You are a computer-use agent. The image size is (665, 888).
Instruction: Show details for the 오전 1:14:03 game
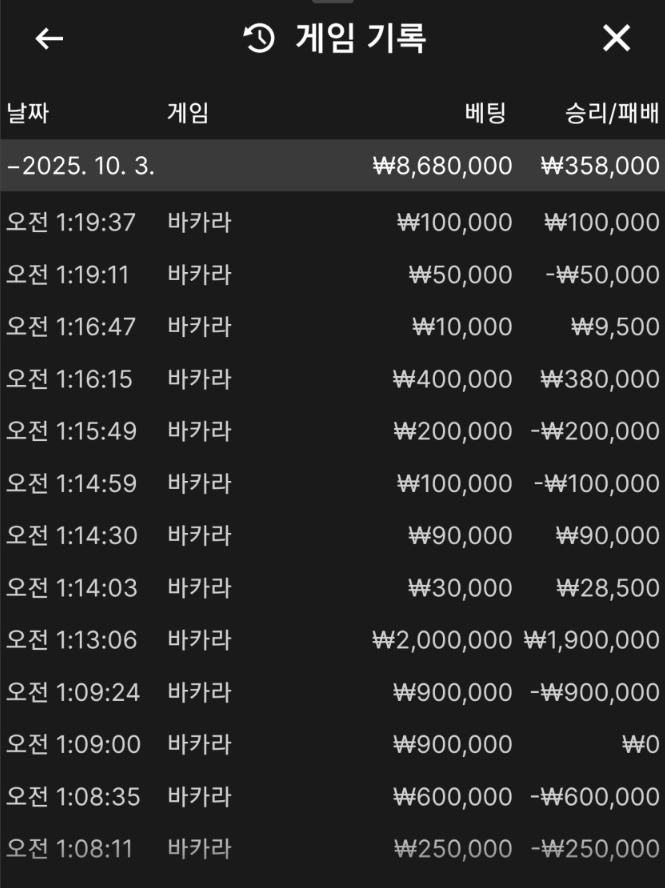[x=332, y=587]
